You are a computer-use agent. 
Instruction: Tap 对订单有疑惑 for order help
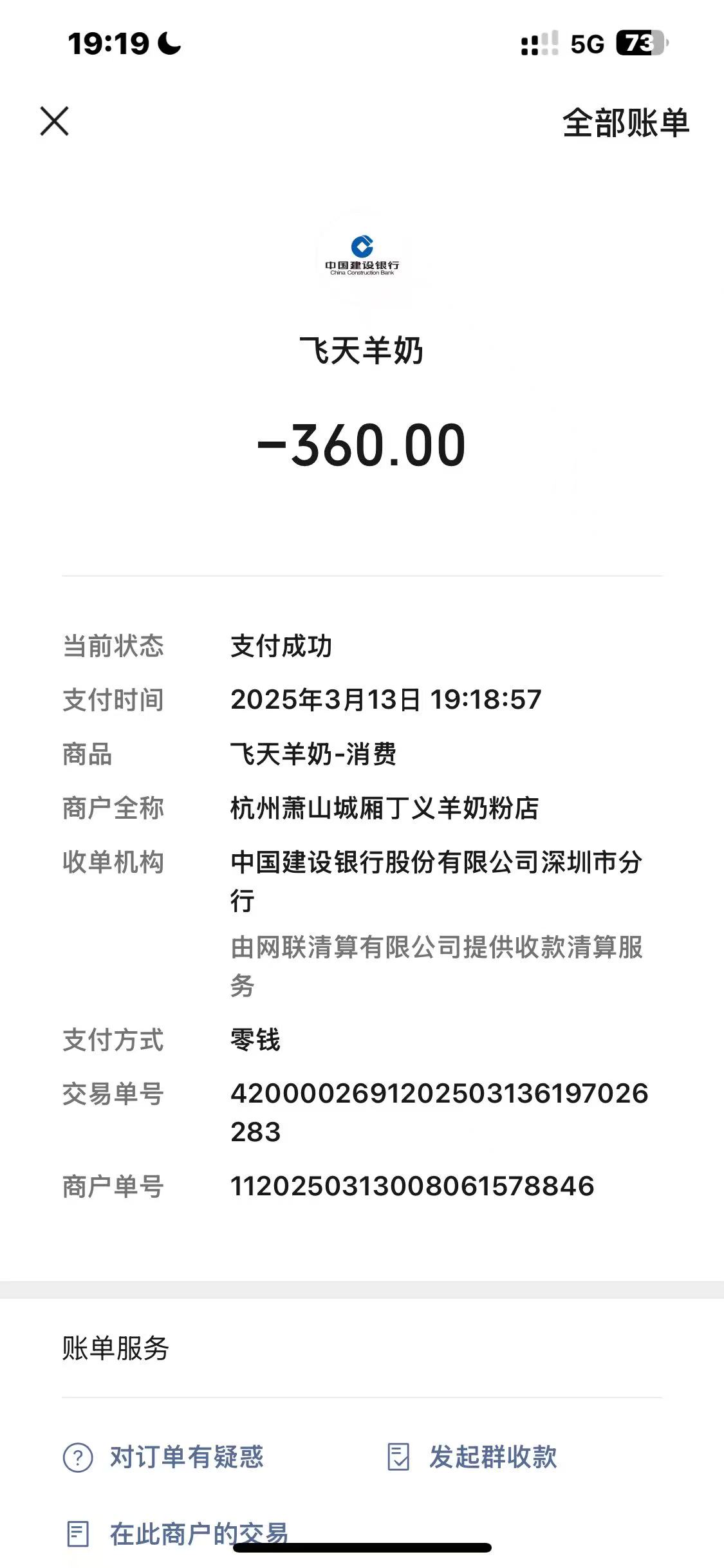pos(163,1457)
